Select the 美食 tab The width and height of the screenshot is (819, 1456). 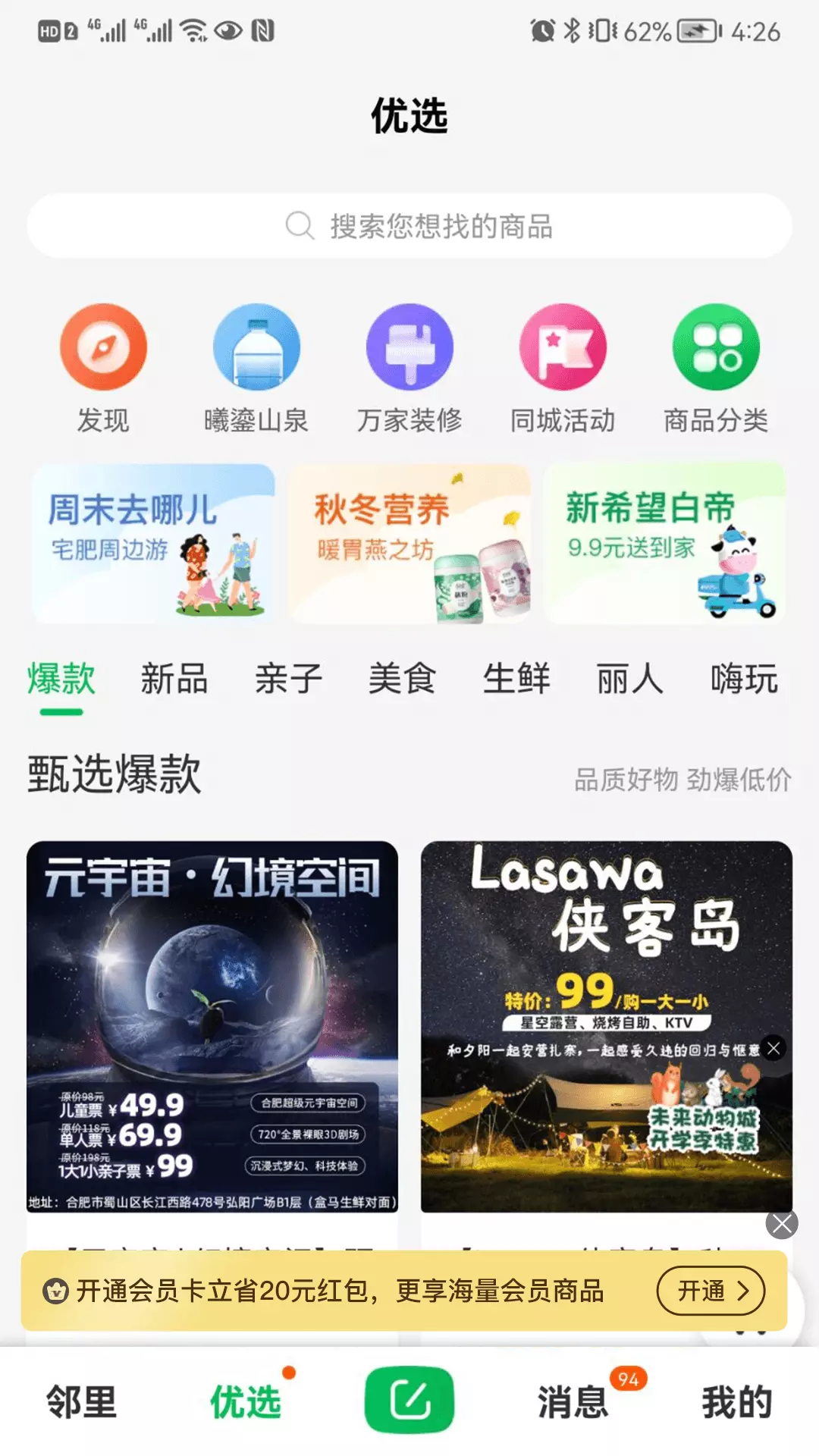[402, 678]
